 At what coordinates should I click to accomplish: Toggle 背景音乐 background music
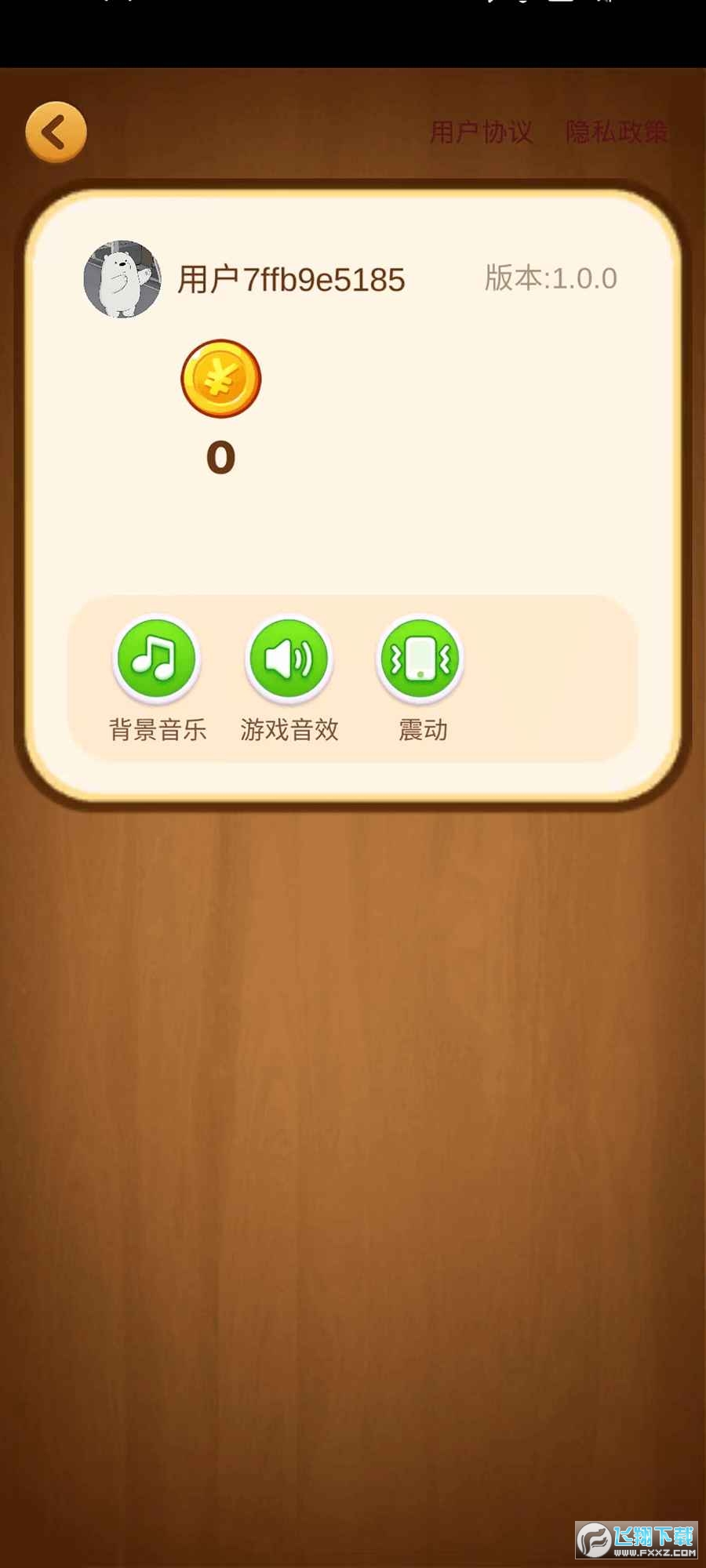click(x=157, y=659)
